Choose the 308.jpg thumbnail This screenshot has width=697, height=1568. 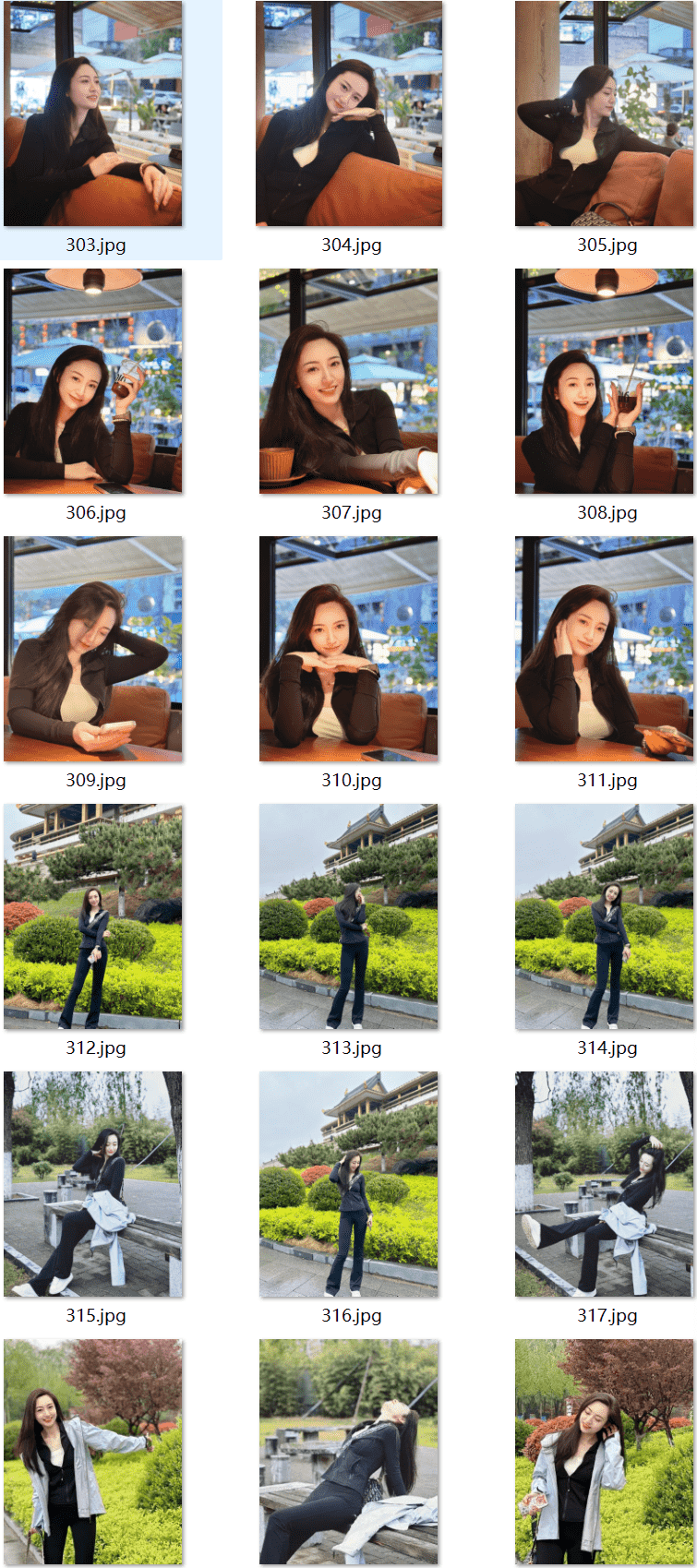[604, 381]
